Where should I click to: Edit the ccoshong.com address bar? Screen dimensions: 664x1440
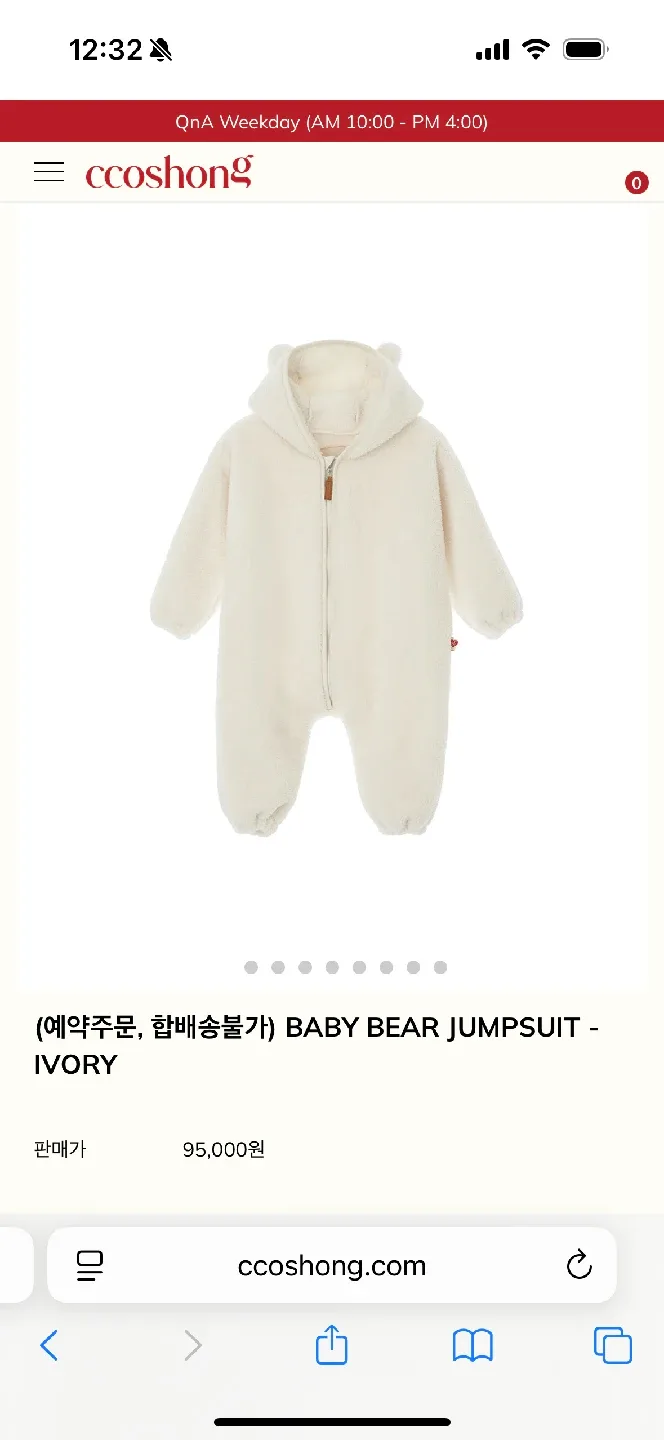click(x=332, y=1265)
